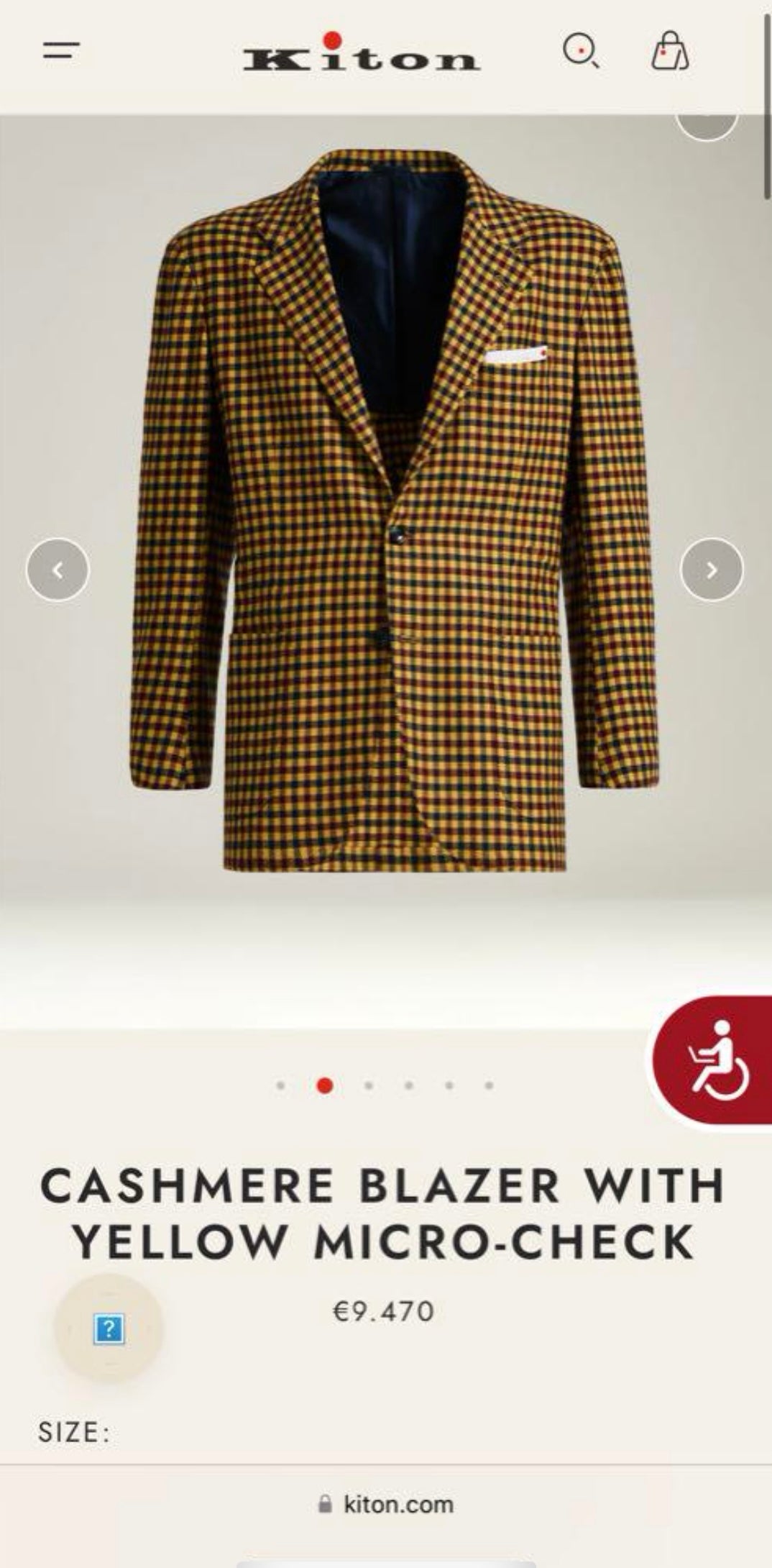Screen dimensions: 772x1568
Task: Jump to the first image dot
Action: coord(280,1085)
